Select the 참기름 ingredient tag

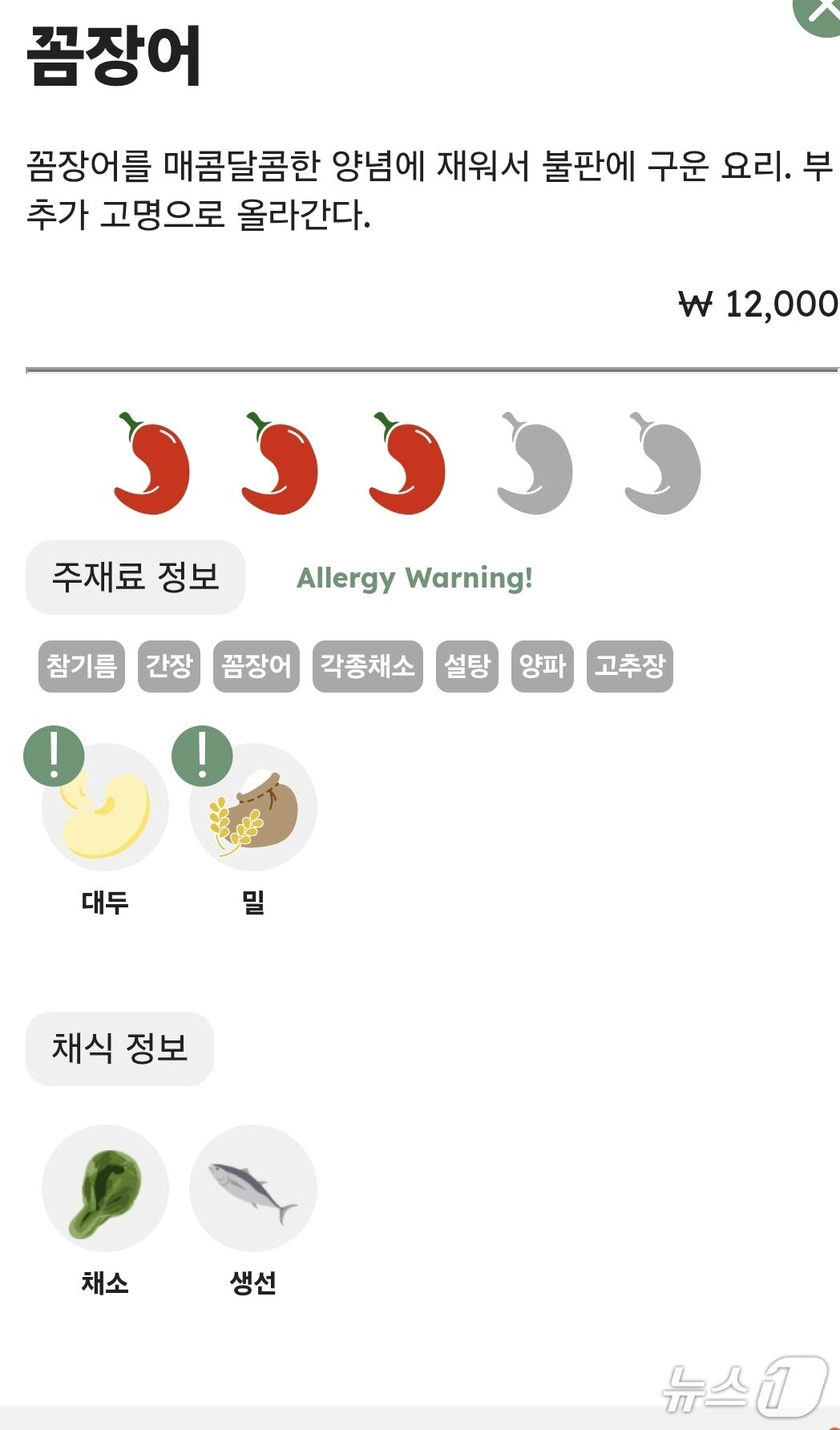[x=83, y=665]
